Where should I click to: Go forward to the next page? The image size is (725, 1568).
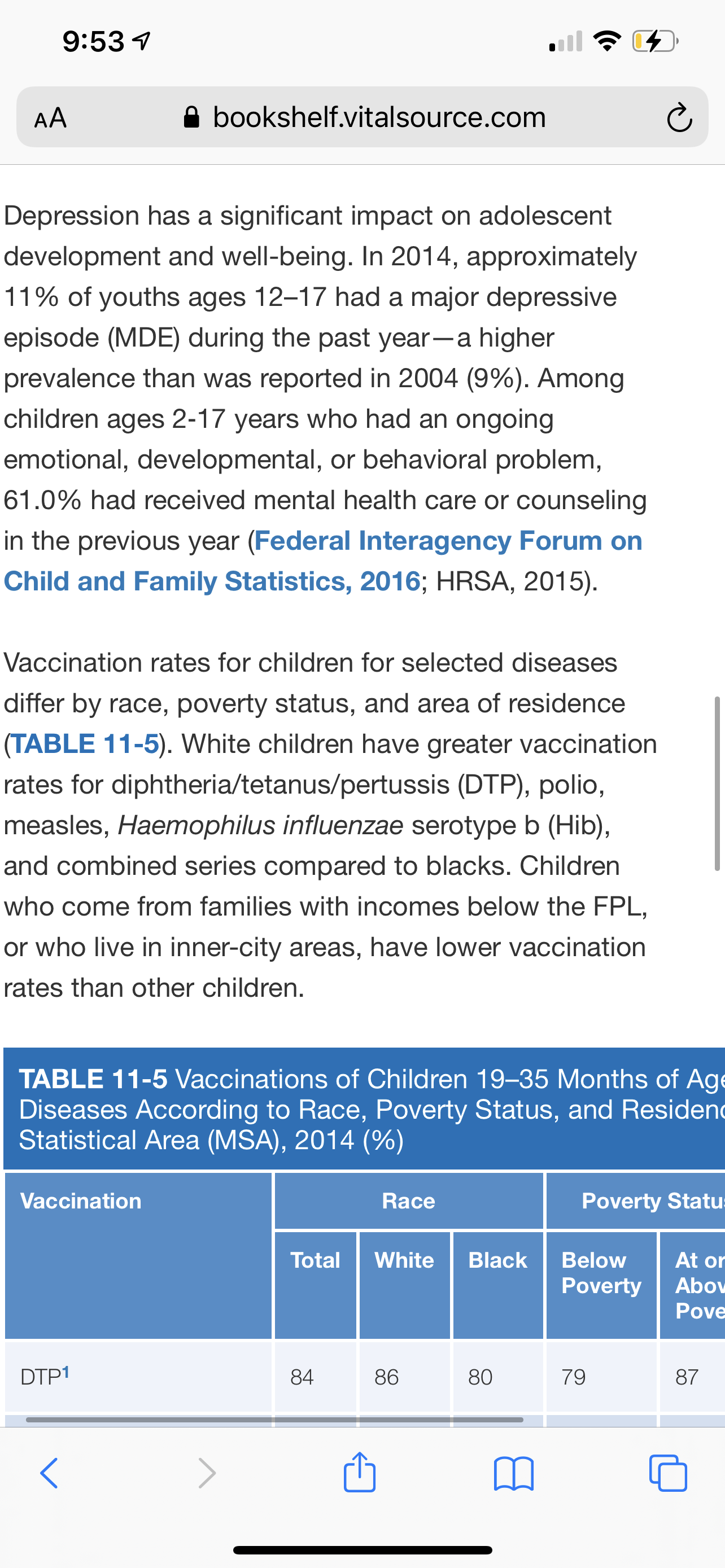pos(207,1473)
